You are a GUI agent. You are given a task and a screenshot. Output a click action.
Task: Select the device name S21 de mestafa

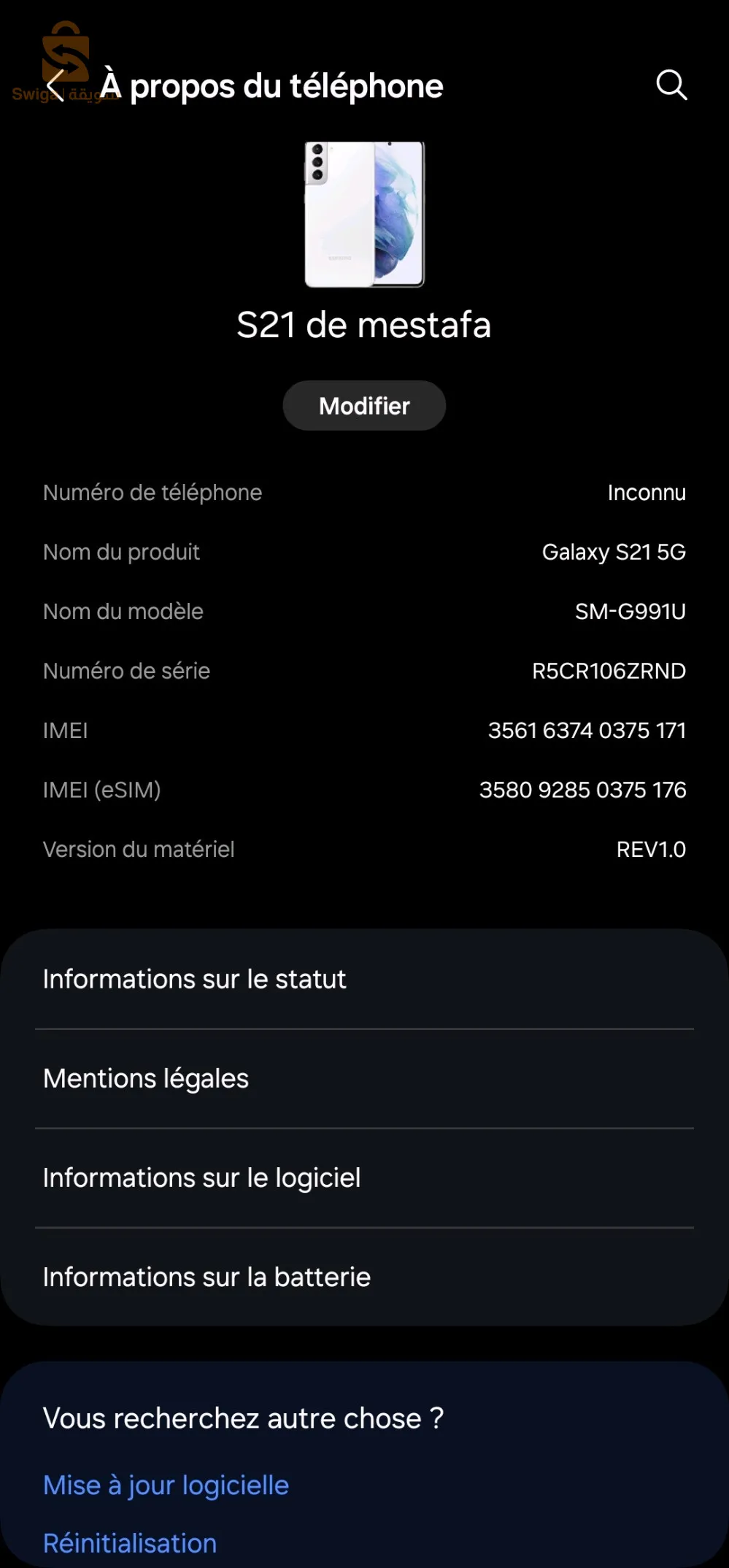click(364, 325)
